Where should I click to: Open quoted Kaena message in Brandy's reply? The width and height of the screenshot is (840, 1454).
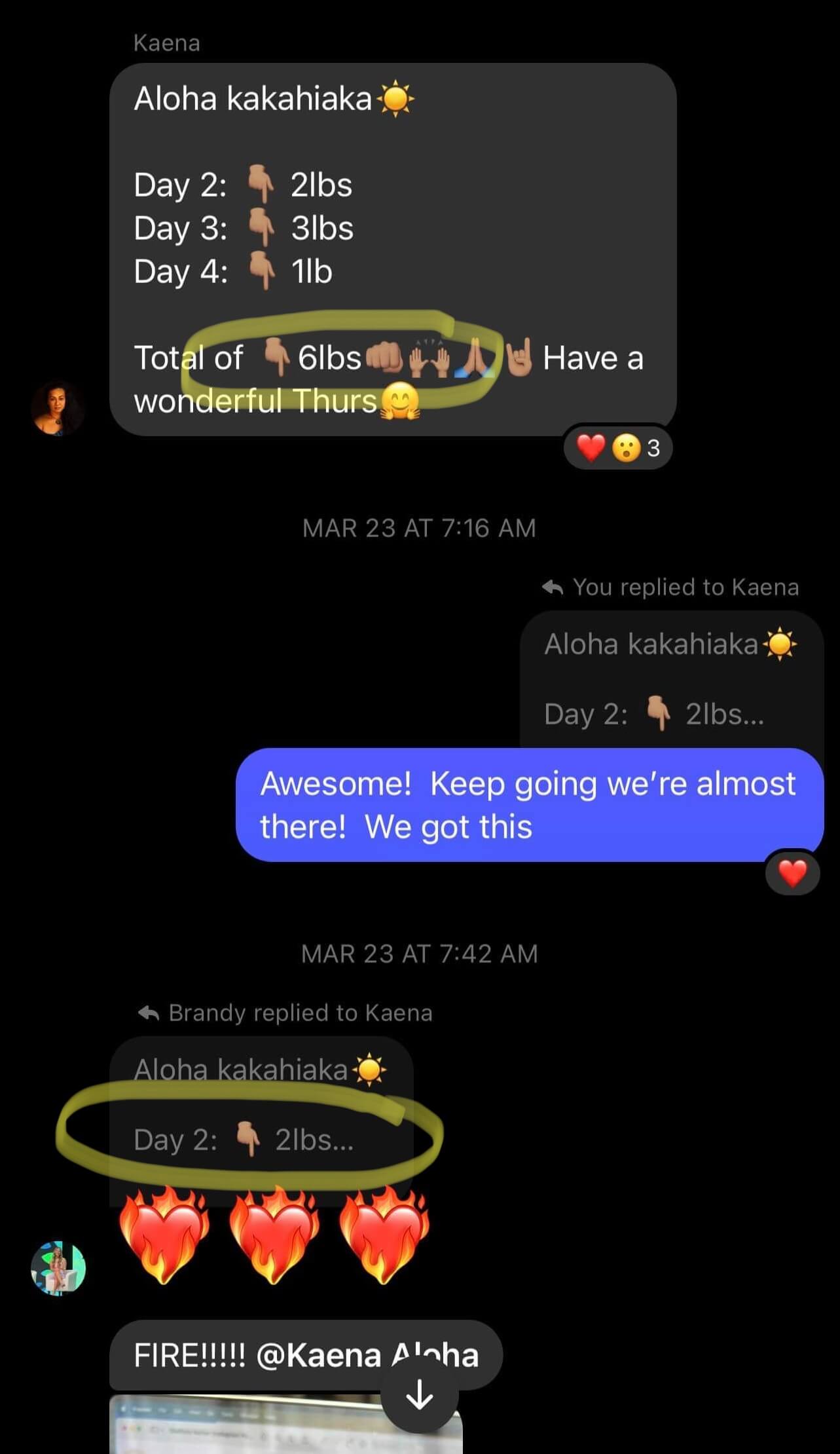click(261, 1107)
